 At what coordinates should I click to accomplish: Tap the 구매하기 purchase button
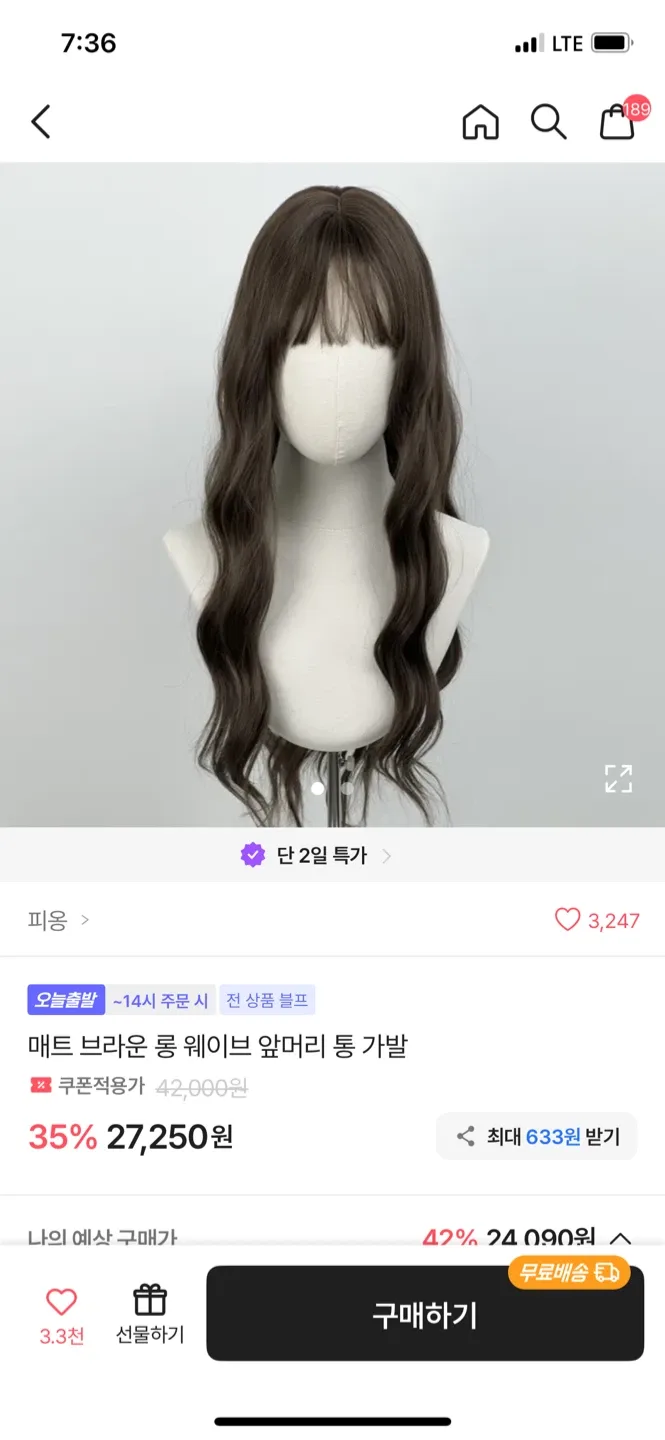[x=425, y=1314]
